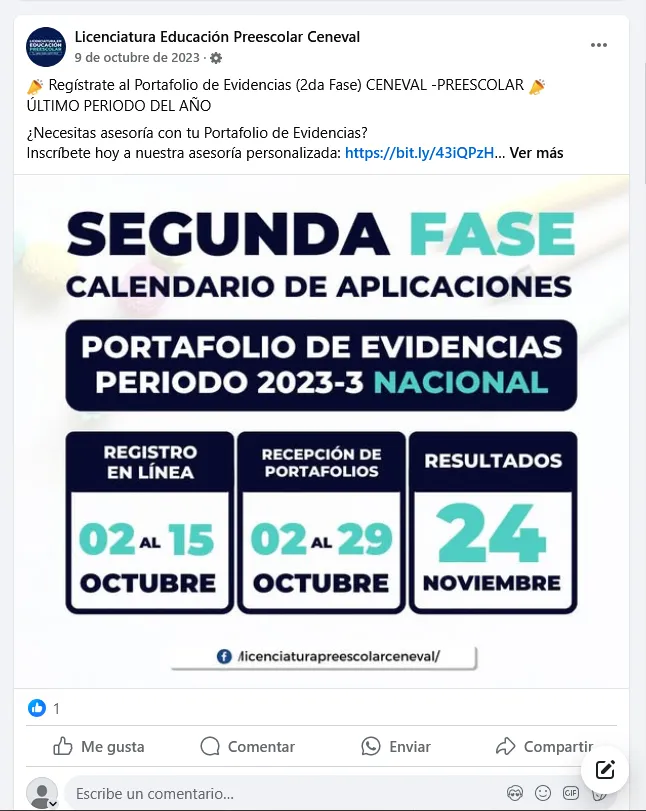Insert an emoji in the comment
The width and height of the screenshot is (646, 811).
543,793
